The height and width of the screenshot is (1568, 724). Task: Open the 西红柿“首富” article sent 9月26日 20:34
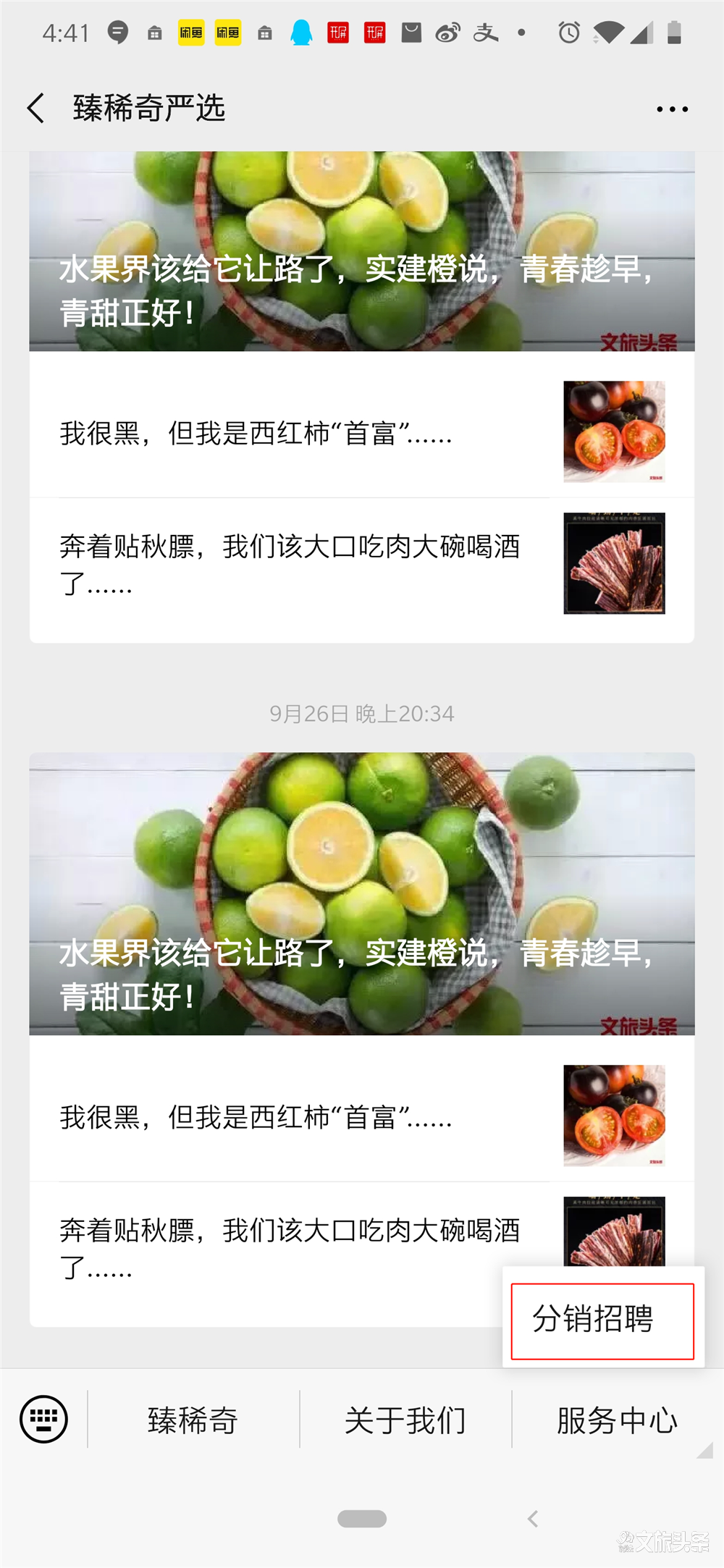pyautogui.click(x=290, y=1118)
